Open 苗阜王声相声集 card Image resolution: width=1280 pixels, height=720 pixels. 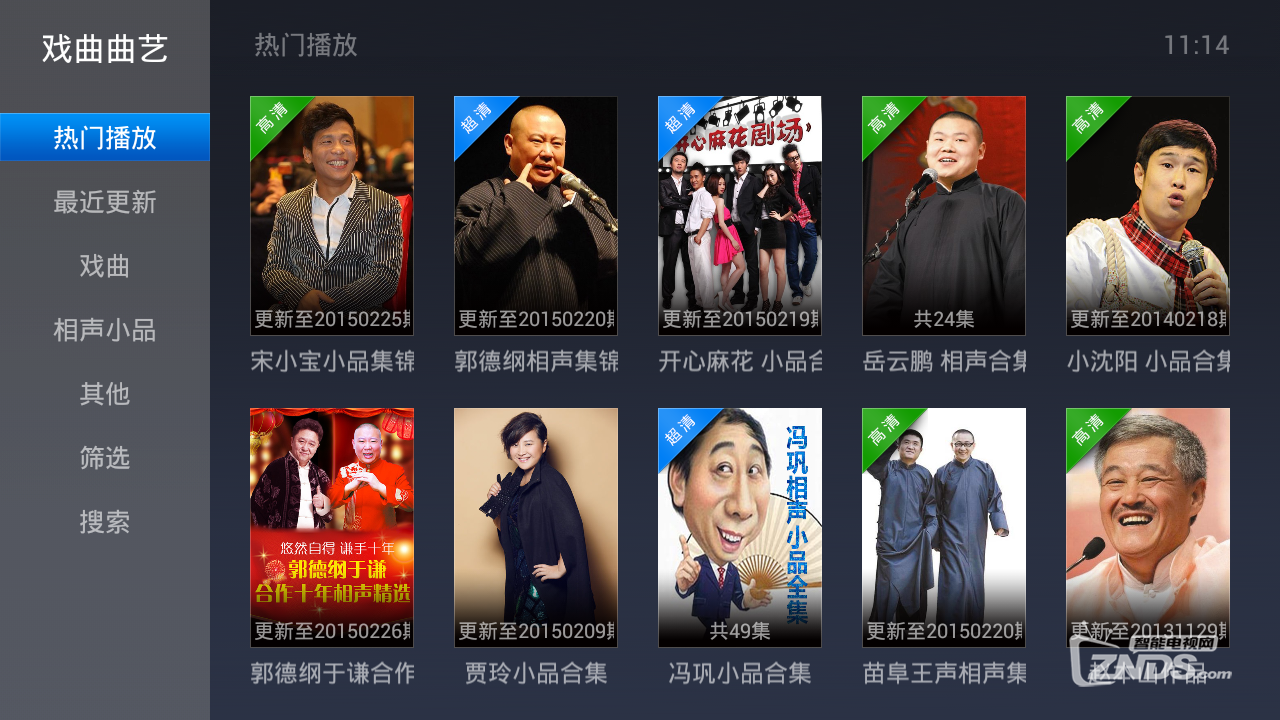tap(944, 528)
